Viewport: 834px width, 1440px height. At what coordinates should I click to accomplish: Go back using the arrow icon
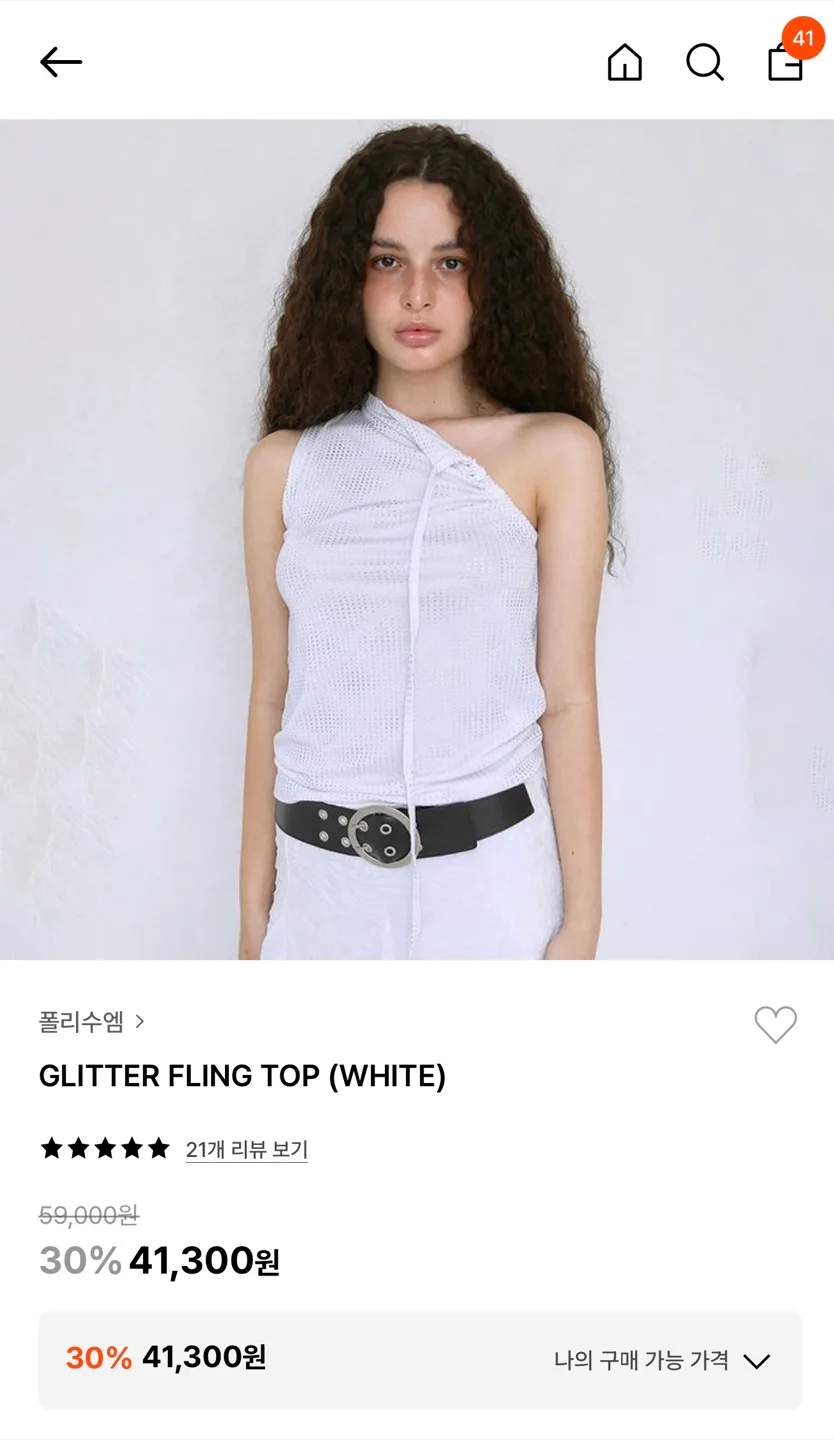tap(60, 62)
